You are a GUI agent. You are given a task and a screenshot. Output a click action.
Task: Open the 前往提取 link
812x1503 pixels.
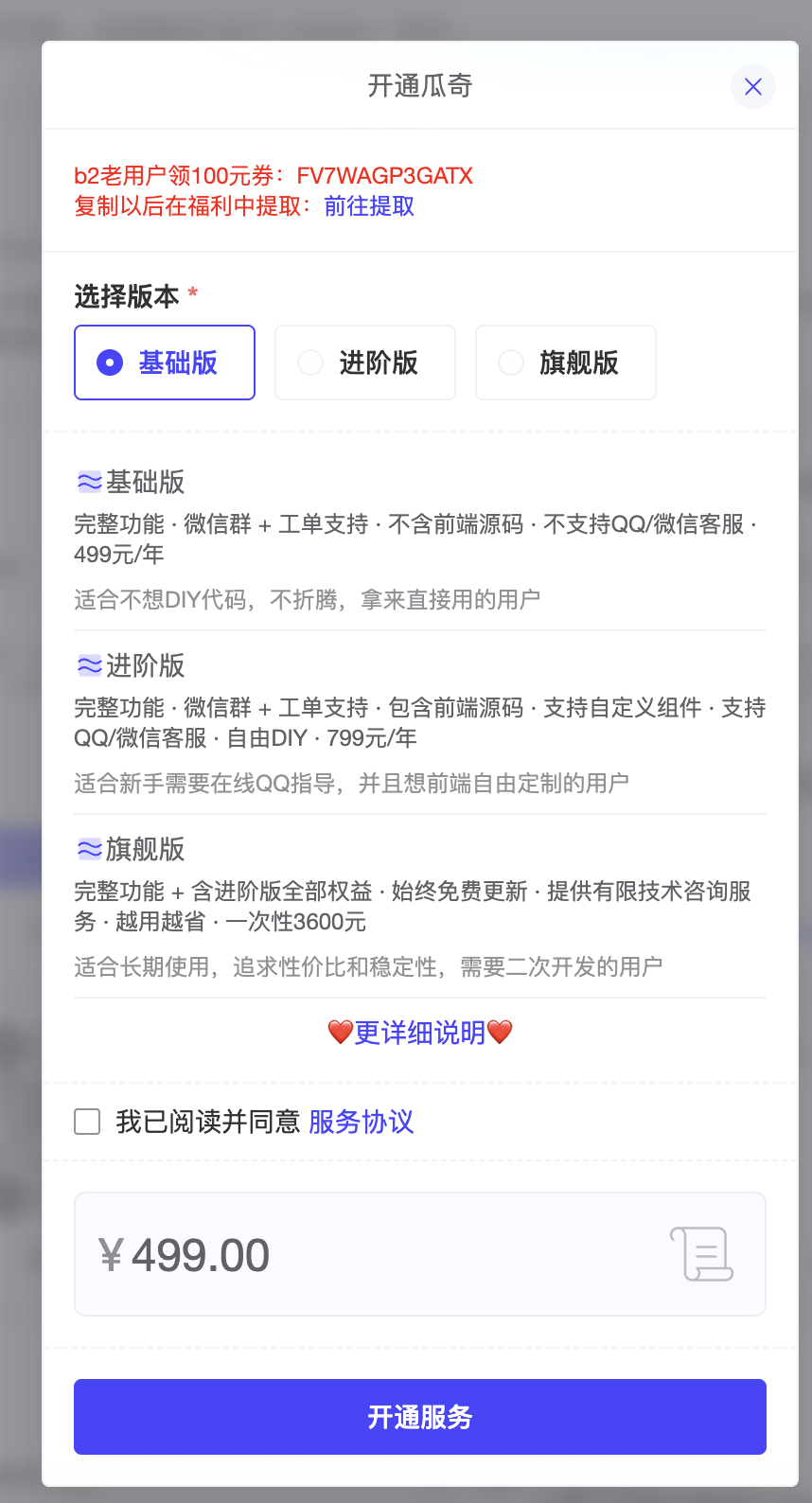(x=369, y=206)
